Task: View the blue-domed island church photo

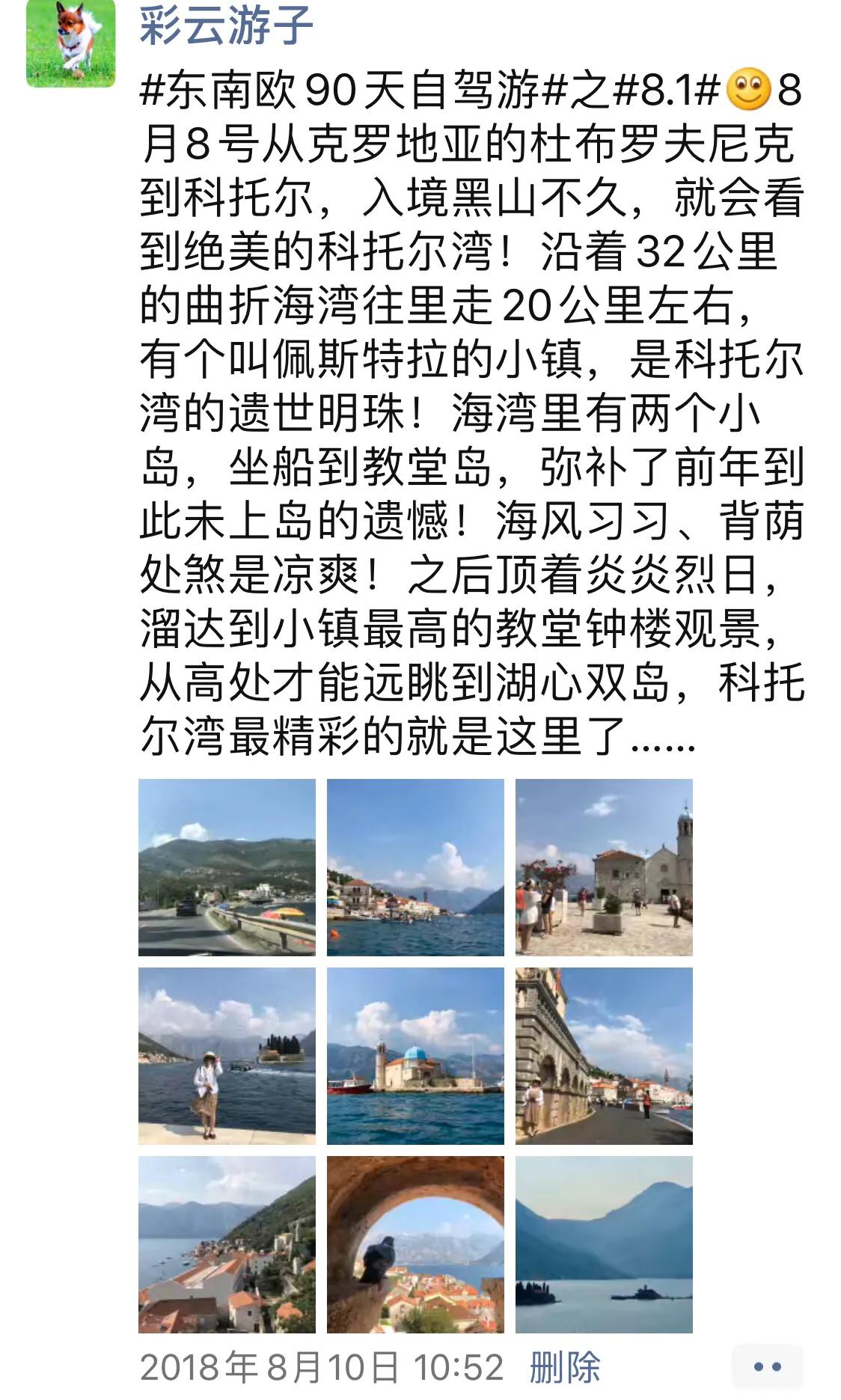Action: pos(415,1056)
